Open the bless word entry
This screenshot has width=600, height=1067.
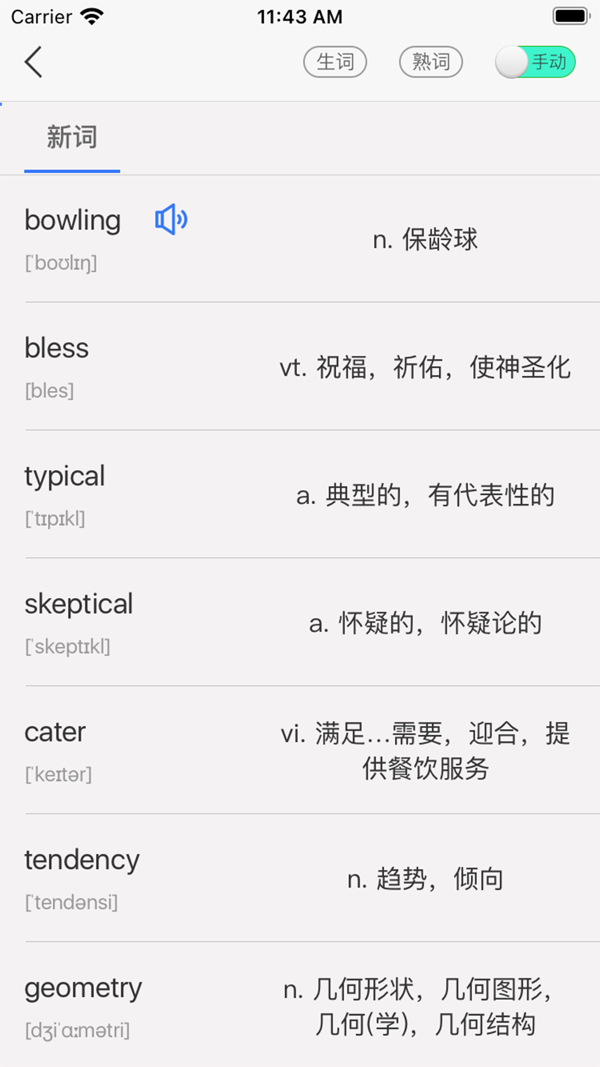coord(300,366)
